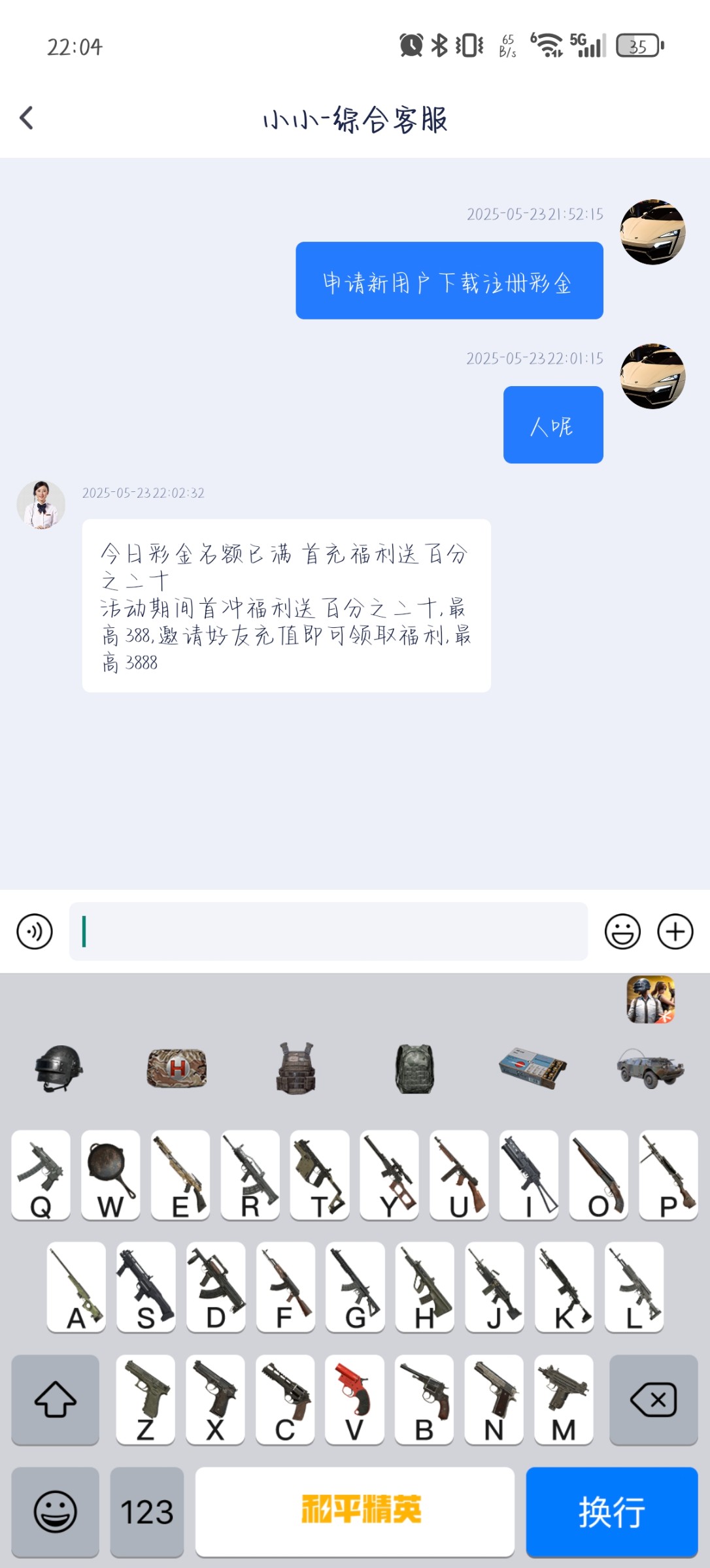Viewport: 710px width, 1568px height.
Task: Tap the 和平精英 space bar
Action: (355, 1512)
